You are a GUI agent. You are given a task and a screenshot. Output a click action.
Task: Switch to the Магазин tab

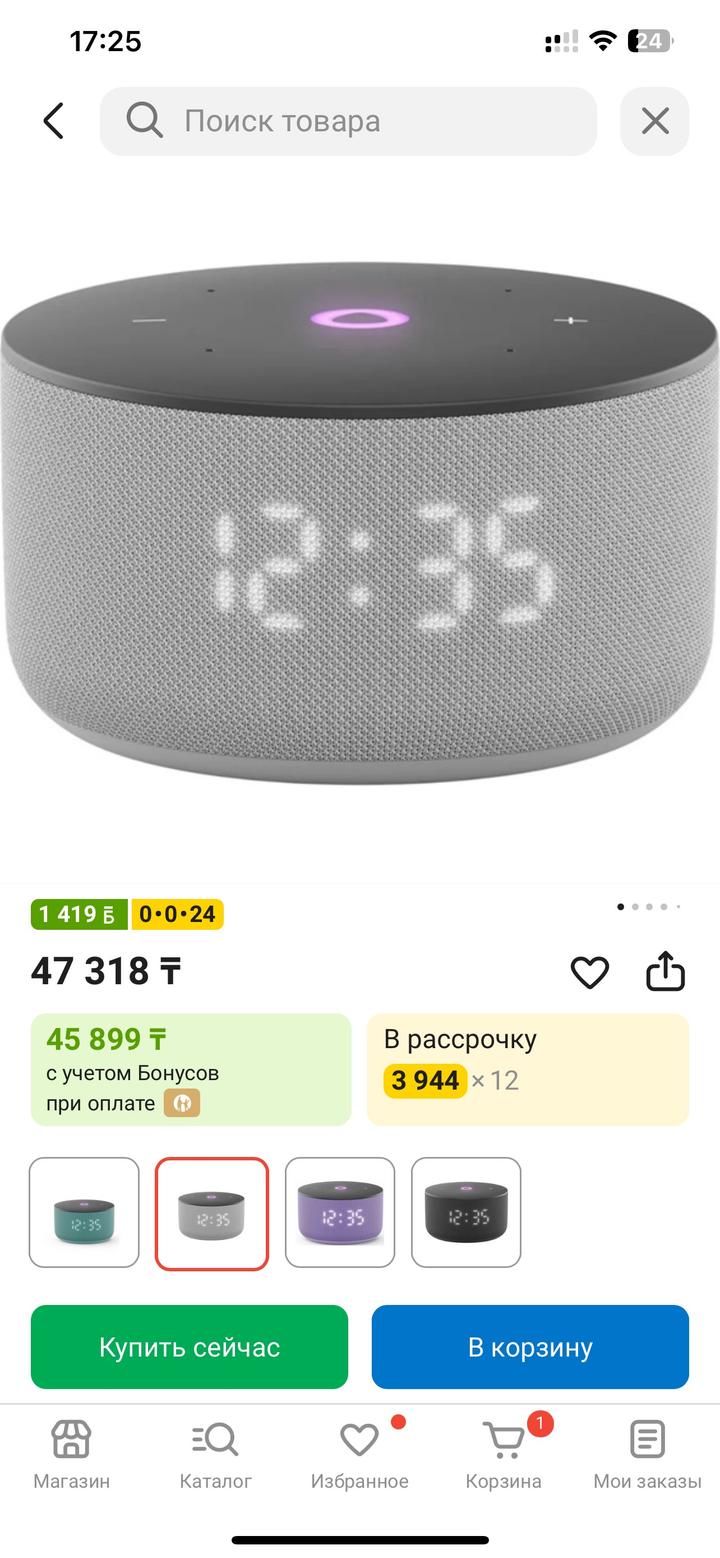(71, 1455)
